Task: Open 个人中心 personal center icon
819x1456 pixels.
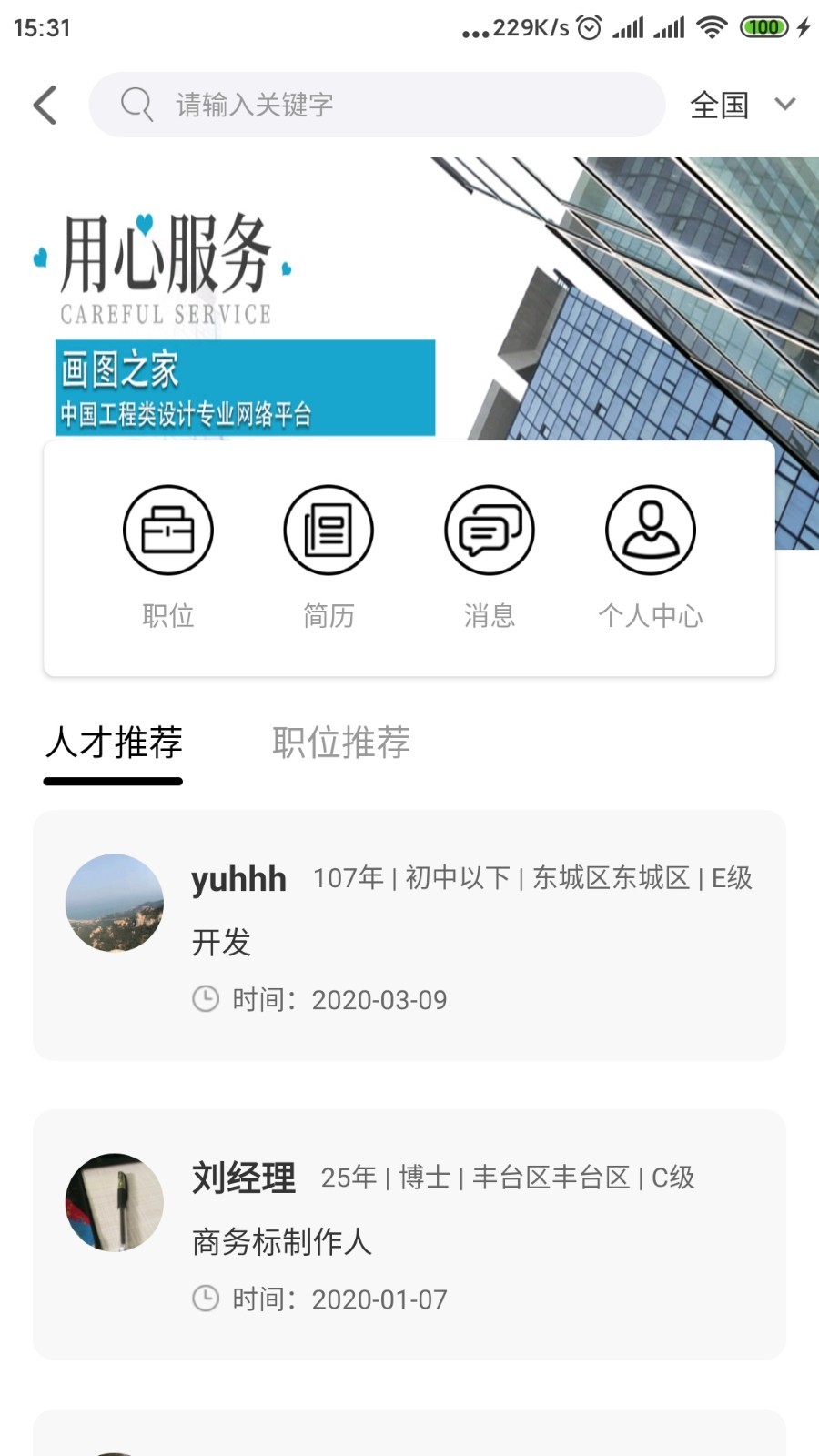Action: [649, 530]
